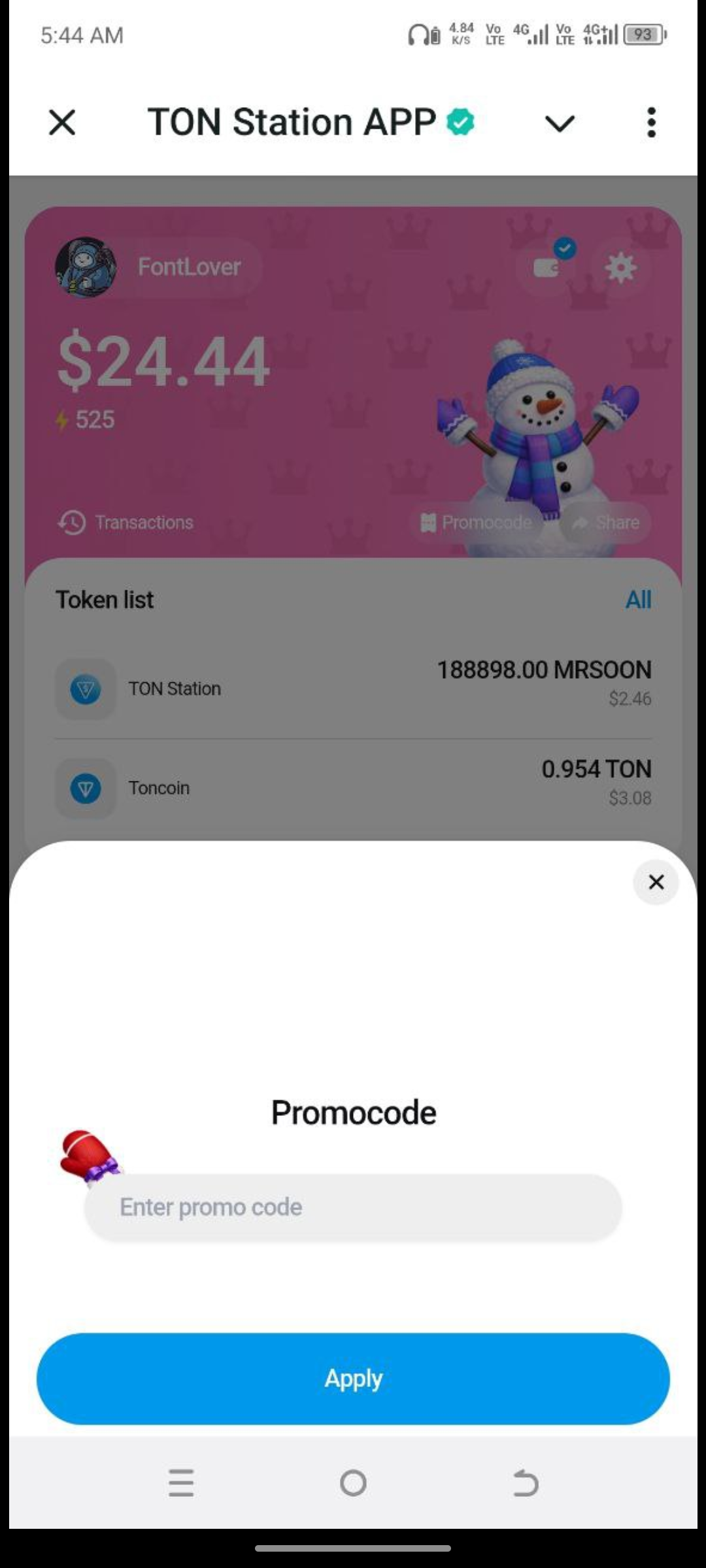Image resolution: width=706 pixels, height=1568 pixels.
Task: Close the TON Station mini app
Action: tap(62, 122)
